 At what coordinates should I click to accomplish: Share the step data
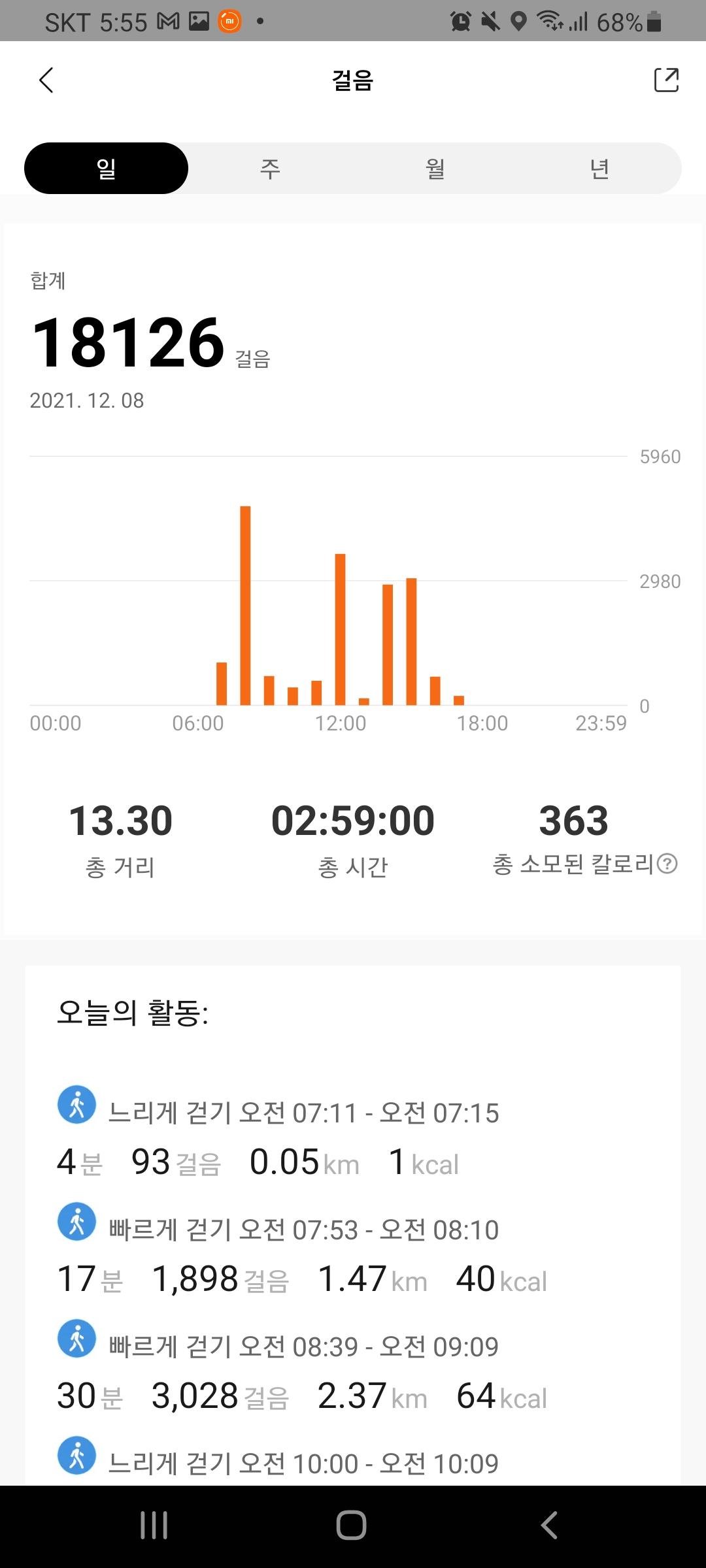[x=666, y=80]
